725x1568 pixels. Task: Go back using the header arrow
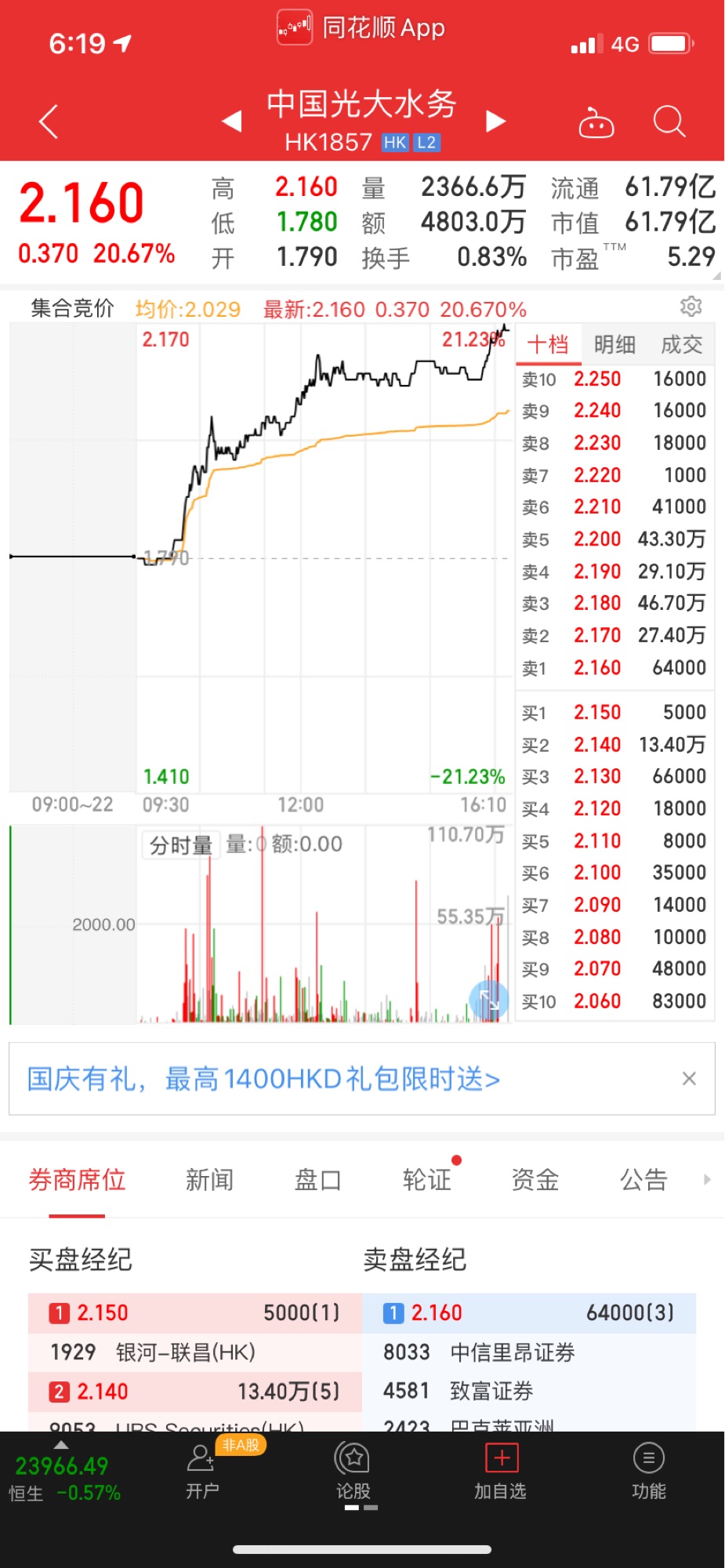pyautogui.click(x=49, y=122)
